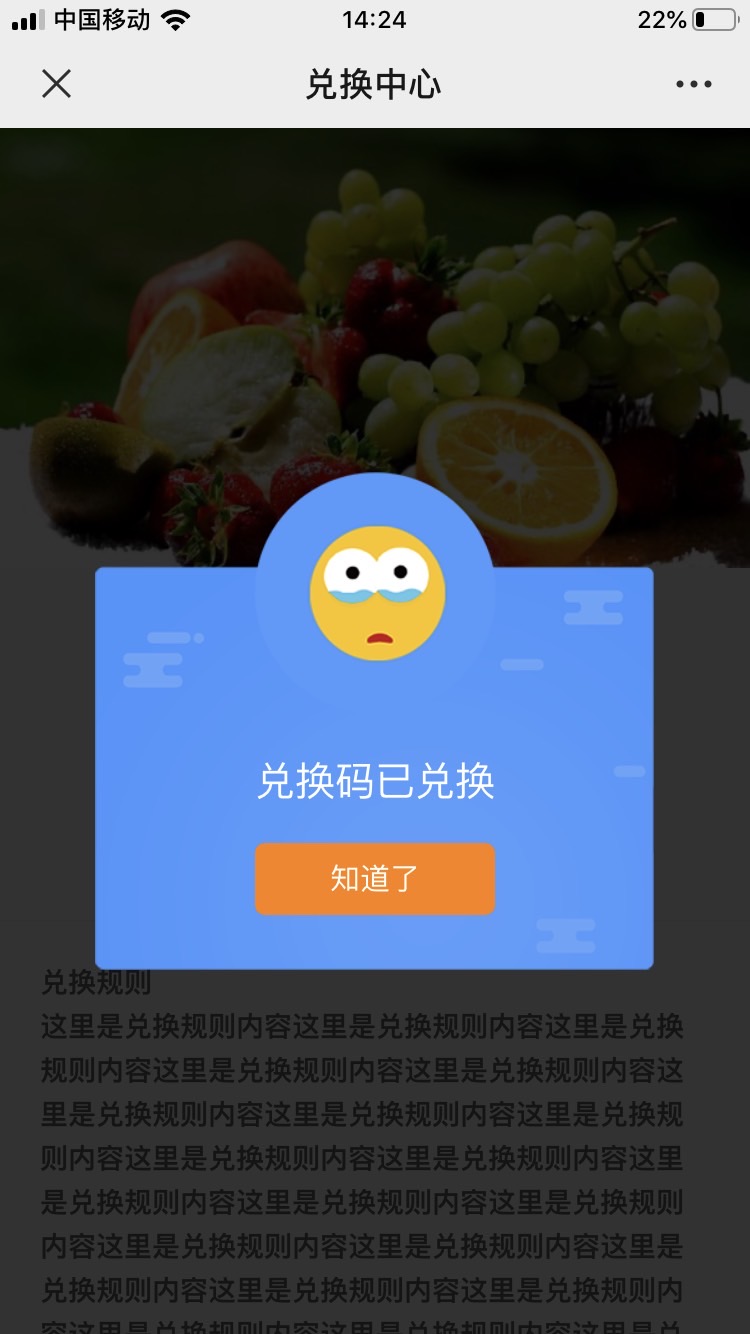Viewport: 750px width, 1334px height.
Task: Close the 兑换中心 page
Action: [57, 84]
